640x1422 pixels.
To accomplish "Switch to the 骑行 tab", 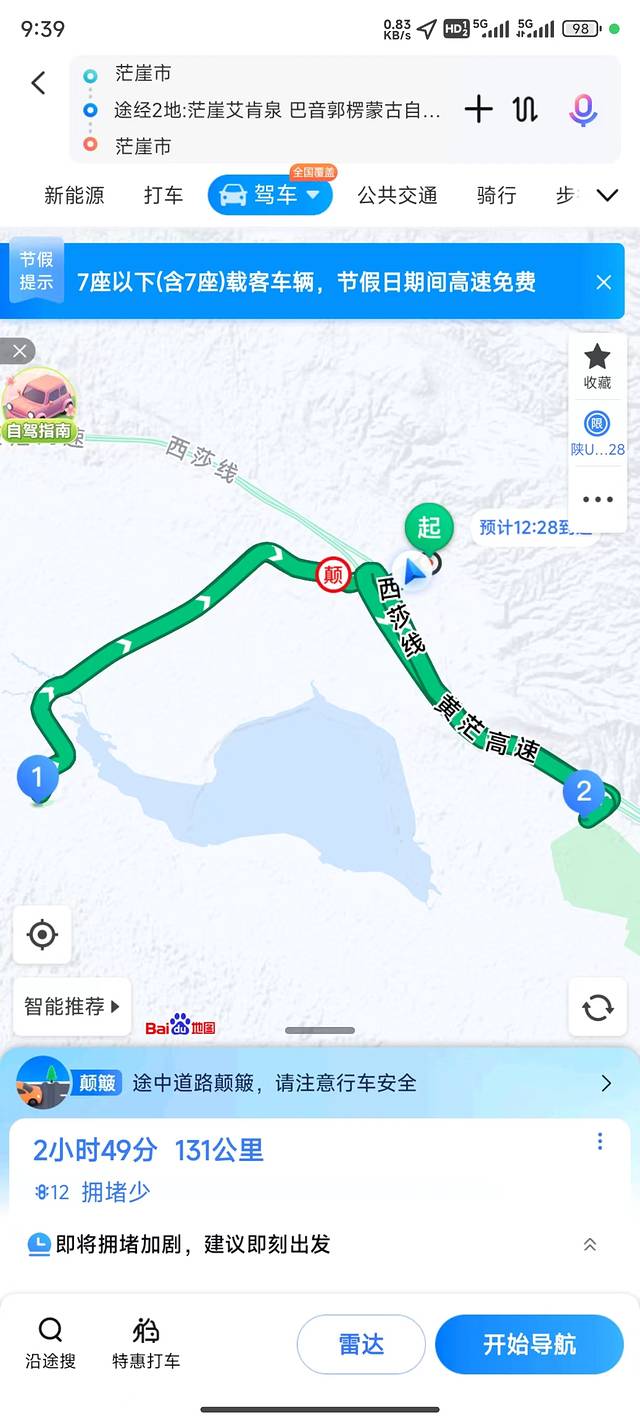I will pos(496,195).
